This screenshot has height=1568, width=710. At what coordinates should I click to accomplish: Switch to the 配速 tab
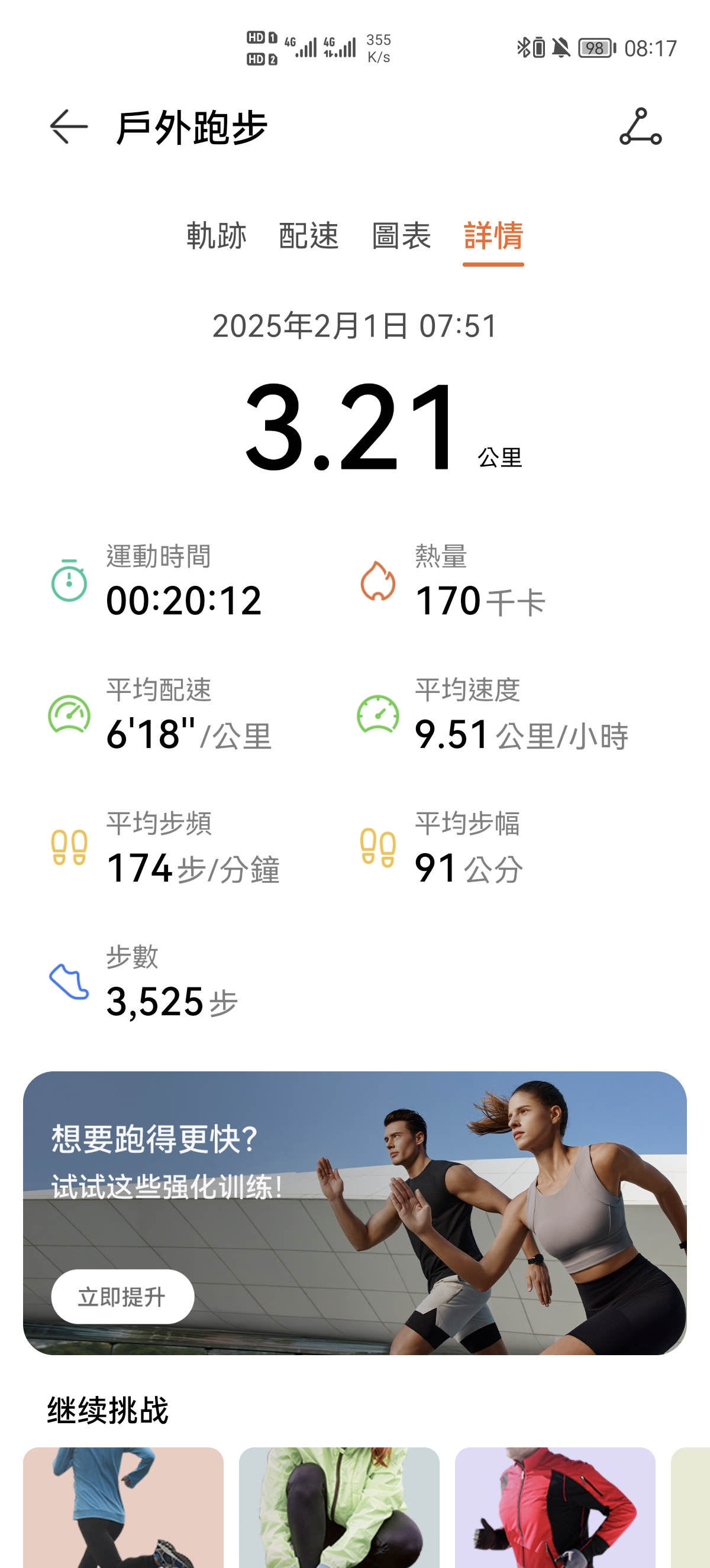coord(309,235)
